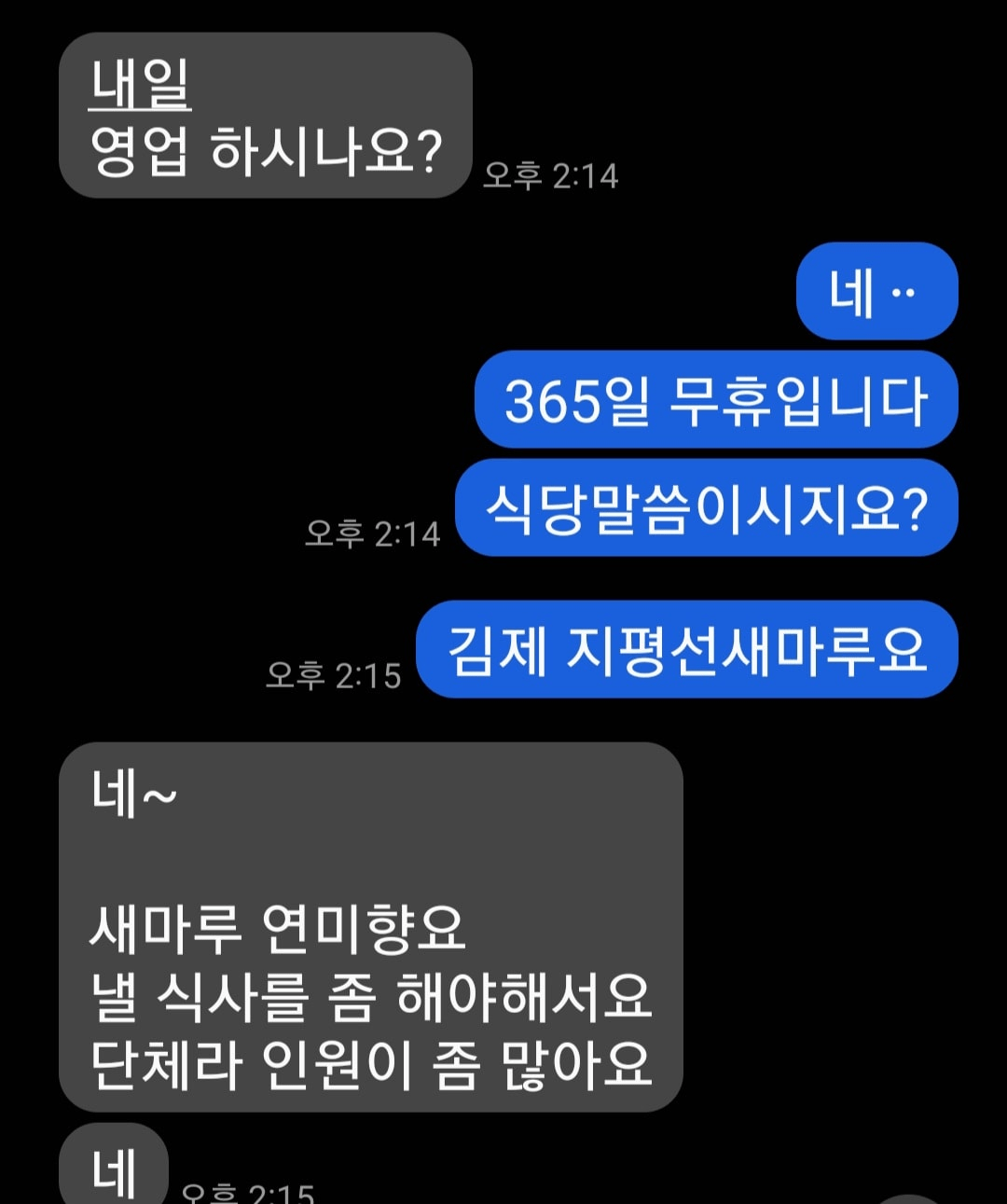Tap the underlined 내일 date link
Viewport: 1007px width, 1204px height.
140,86
